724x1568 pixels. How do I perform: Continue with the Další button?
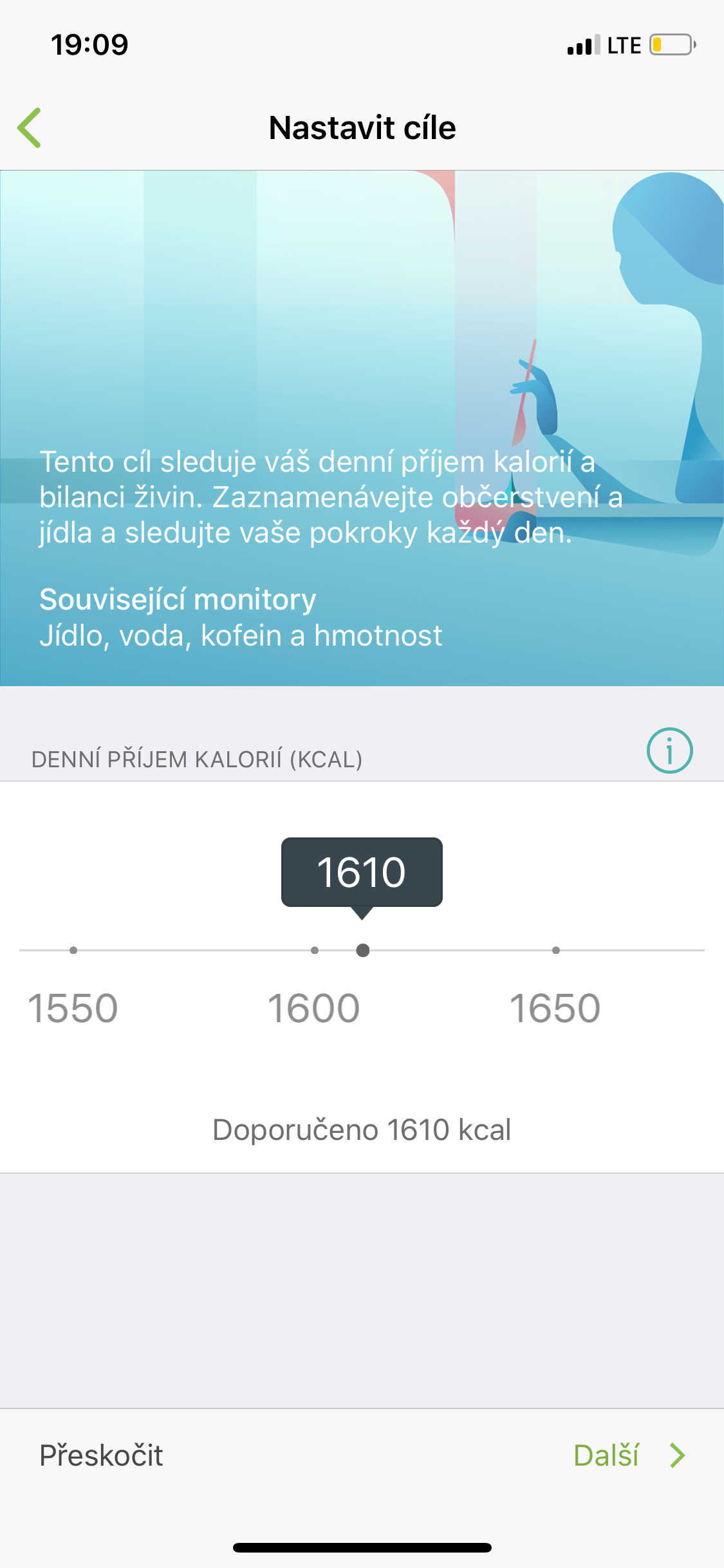[627, 1455]
